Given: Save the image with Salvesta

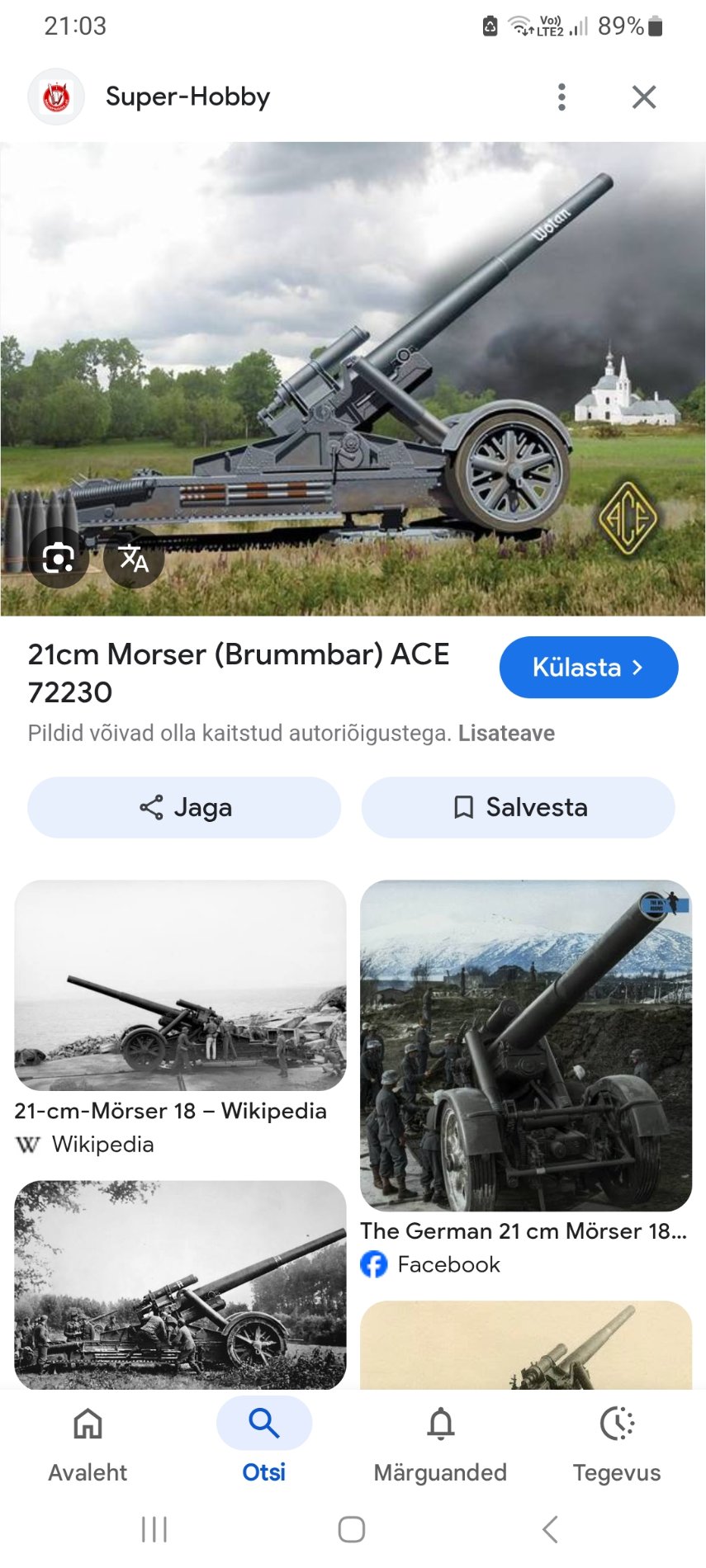Looking at the screenshot, I should [519, 807].
